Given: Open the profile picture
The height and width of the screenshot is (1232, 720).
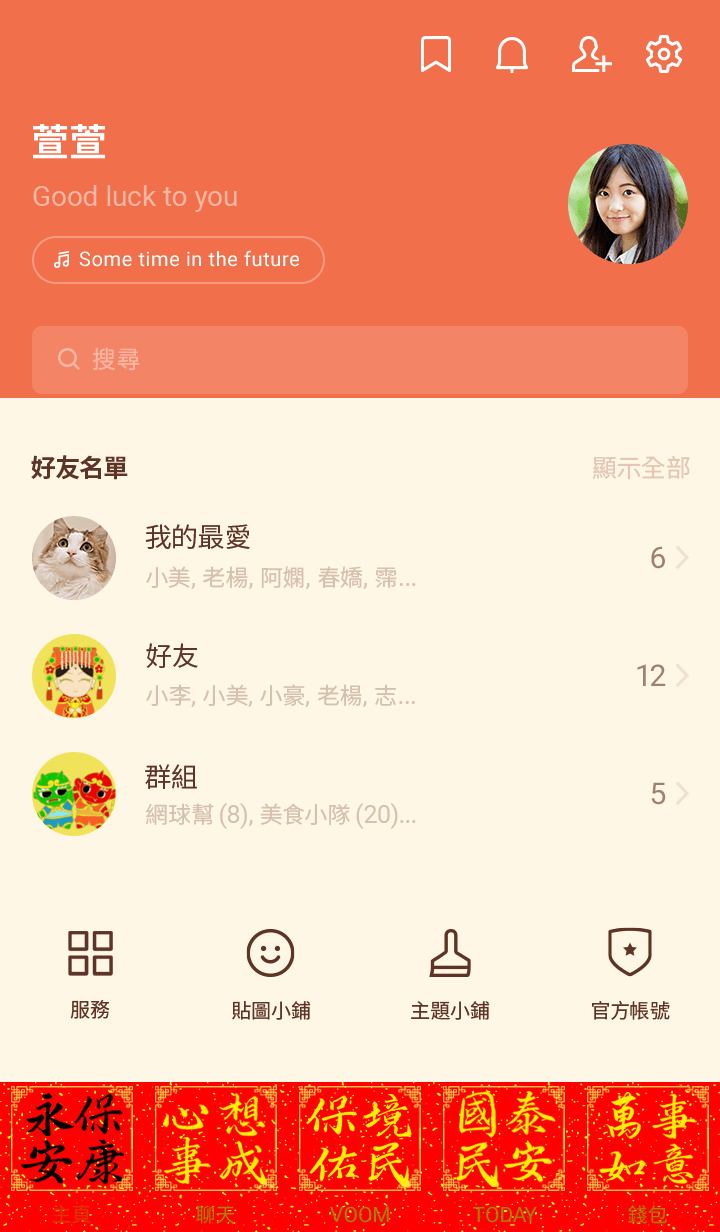Looking at the screenshot, I should click(628, 204).
